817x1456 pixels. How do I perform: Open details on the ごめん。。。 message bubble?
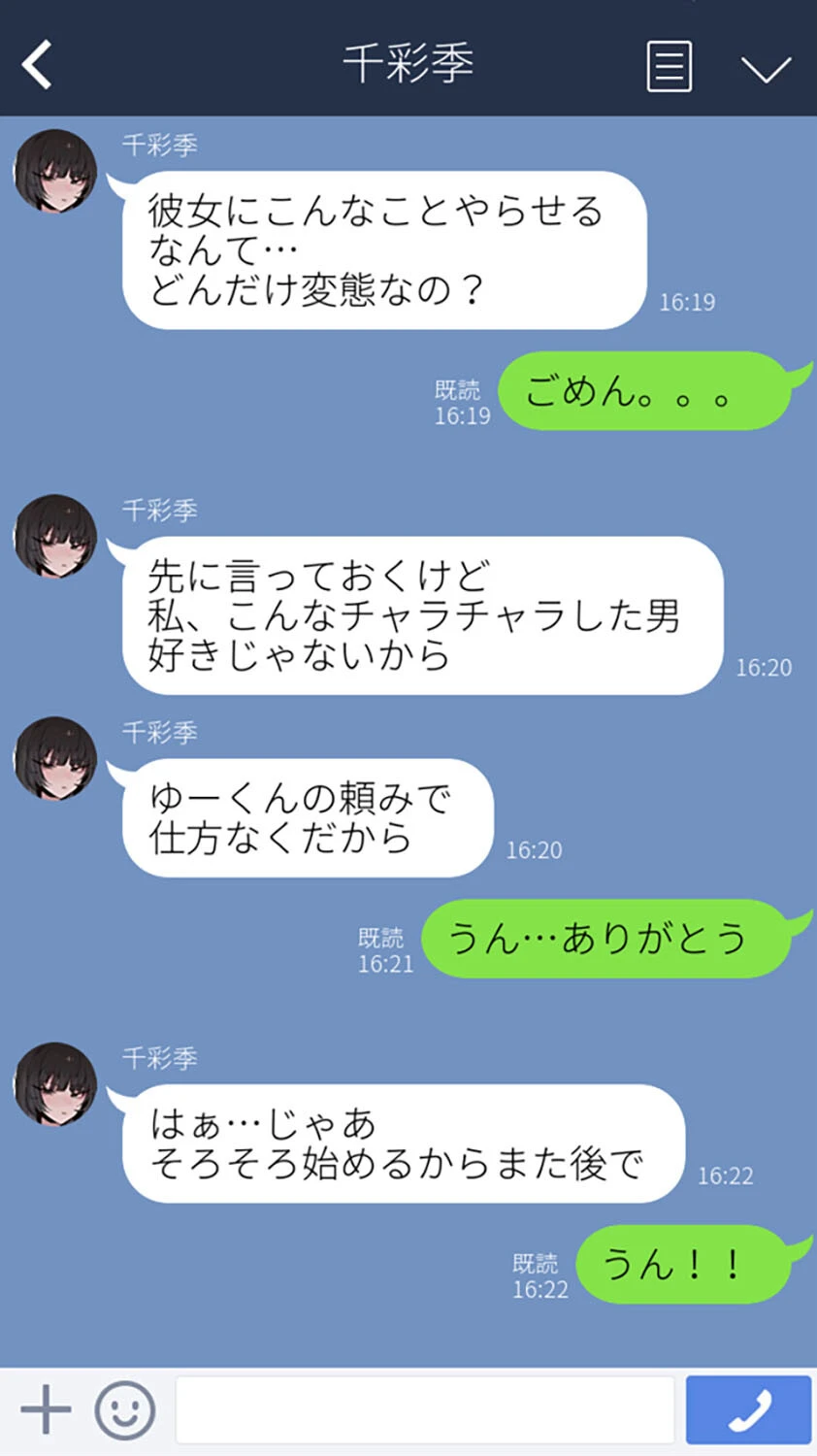(642, 391)
